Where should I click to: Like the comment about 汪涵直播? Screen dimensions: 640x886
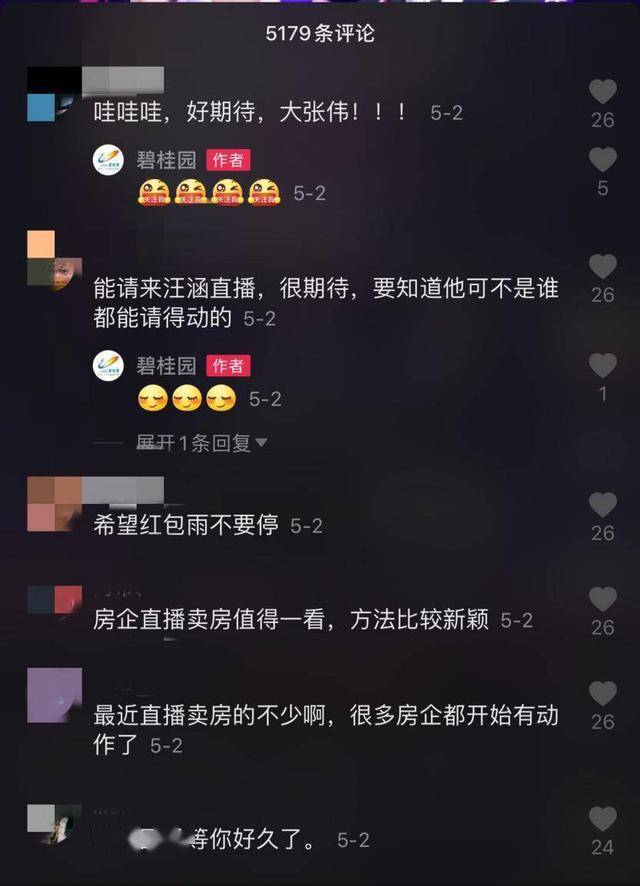tap(602, 267)
